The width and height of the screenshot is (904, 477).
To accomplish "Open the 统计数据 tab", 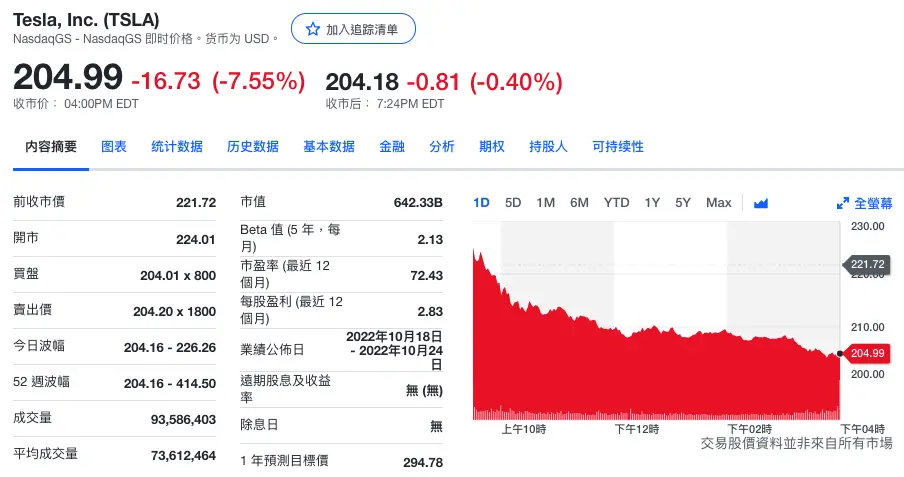I will (x=177, y=147).
